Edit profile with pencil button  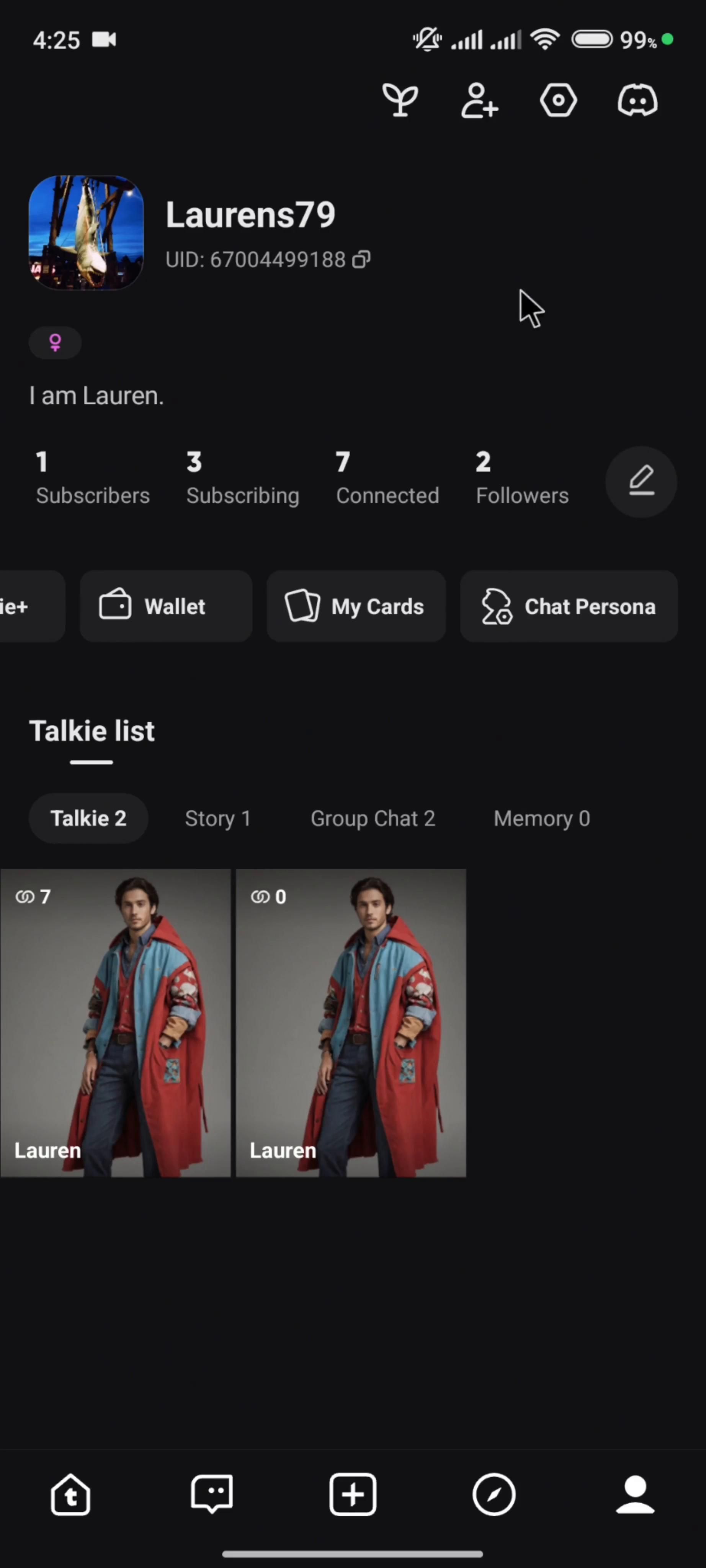pos(641,482)
